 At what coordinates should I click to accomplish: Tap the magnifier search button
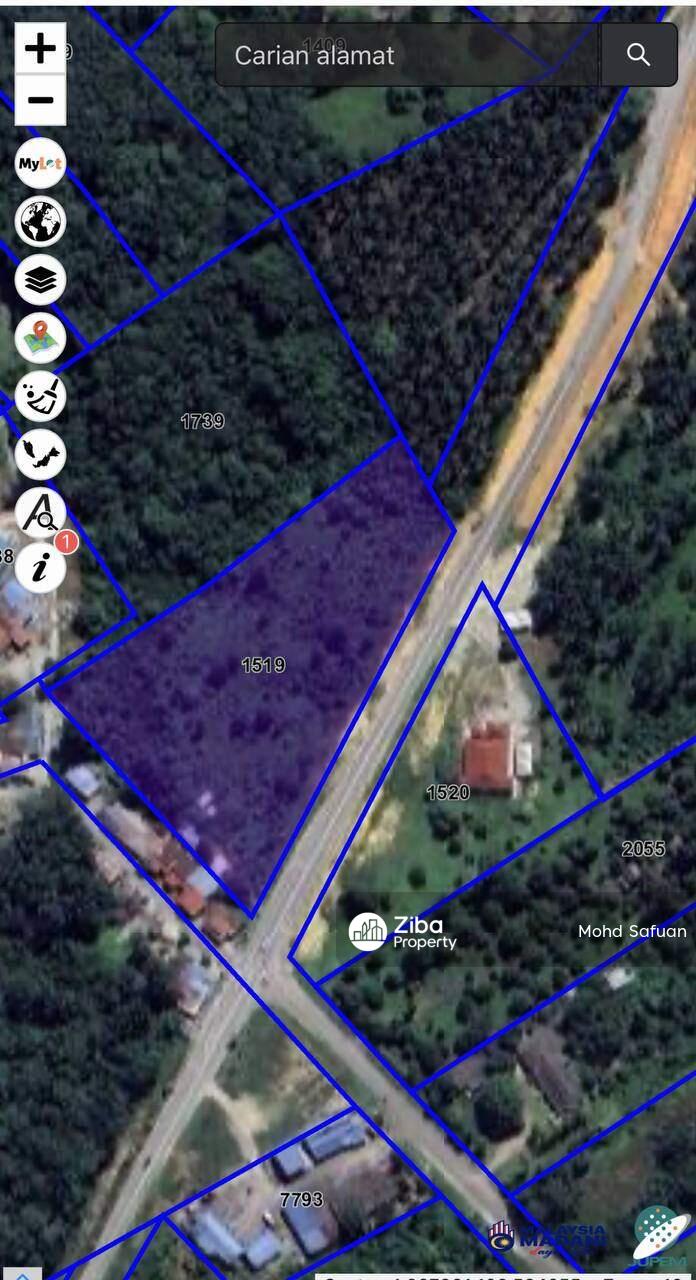pyautogui.click(x=639, y=55)
